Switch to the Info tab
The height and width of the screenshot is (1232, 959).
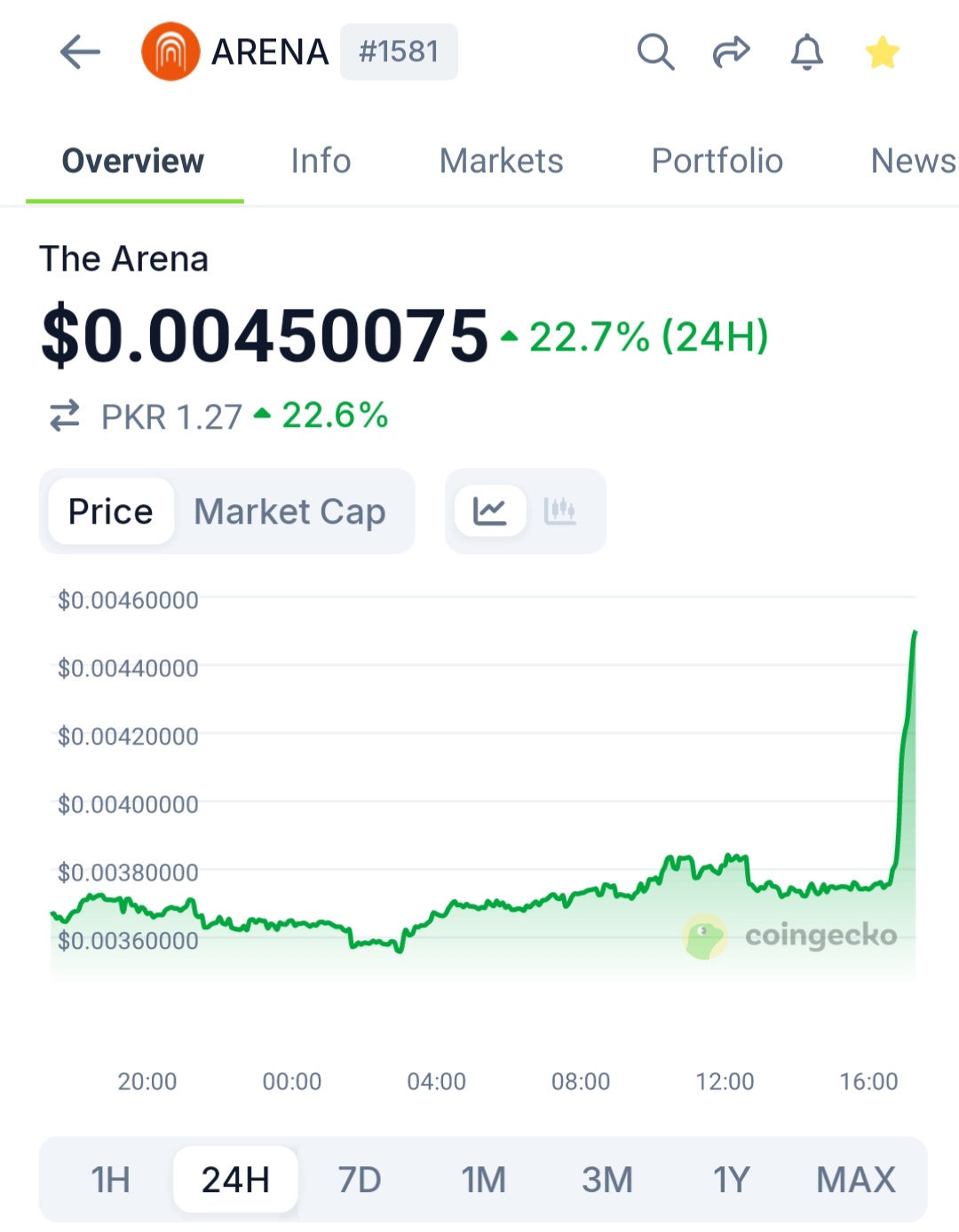coord(321,162)
